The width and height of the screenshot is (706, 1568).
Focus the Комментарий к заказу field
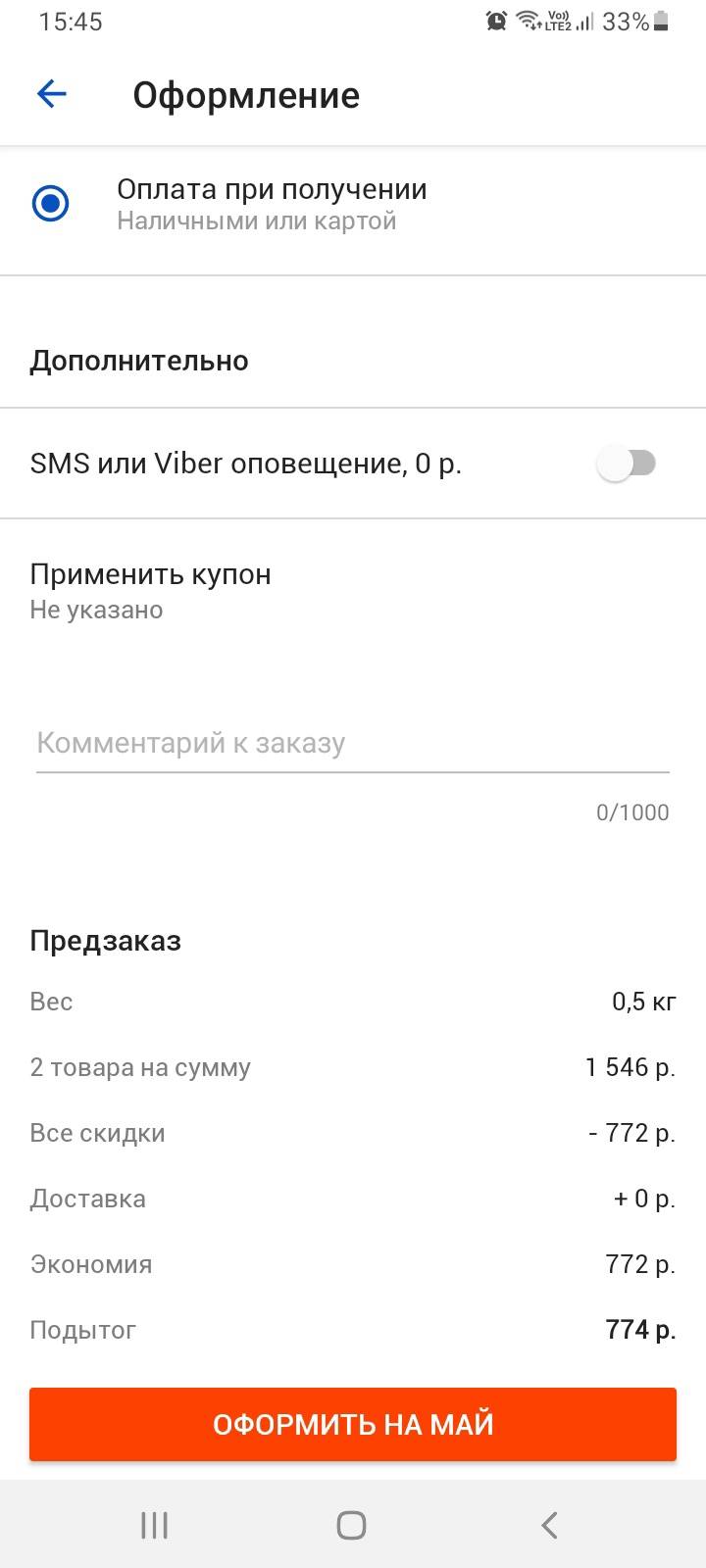click(x=352, y=743)
